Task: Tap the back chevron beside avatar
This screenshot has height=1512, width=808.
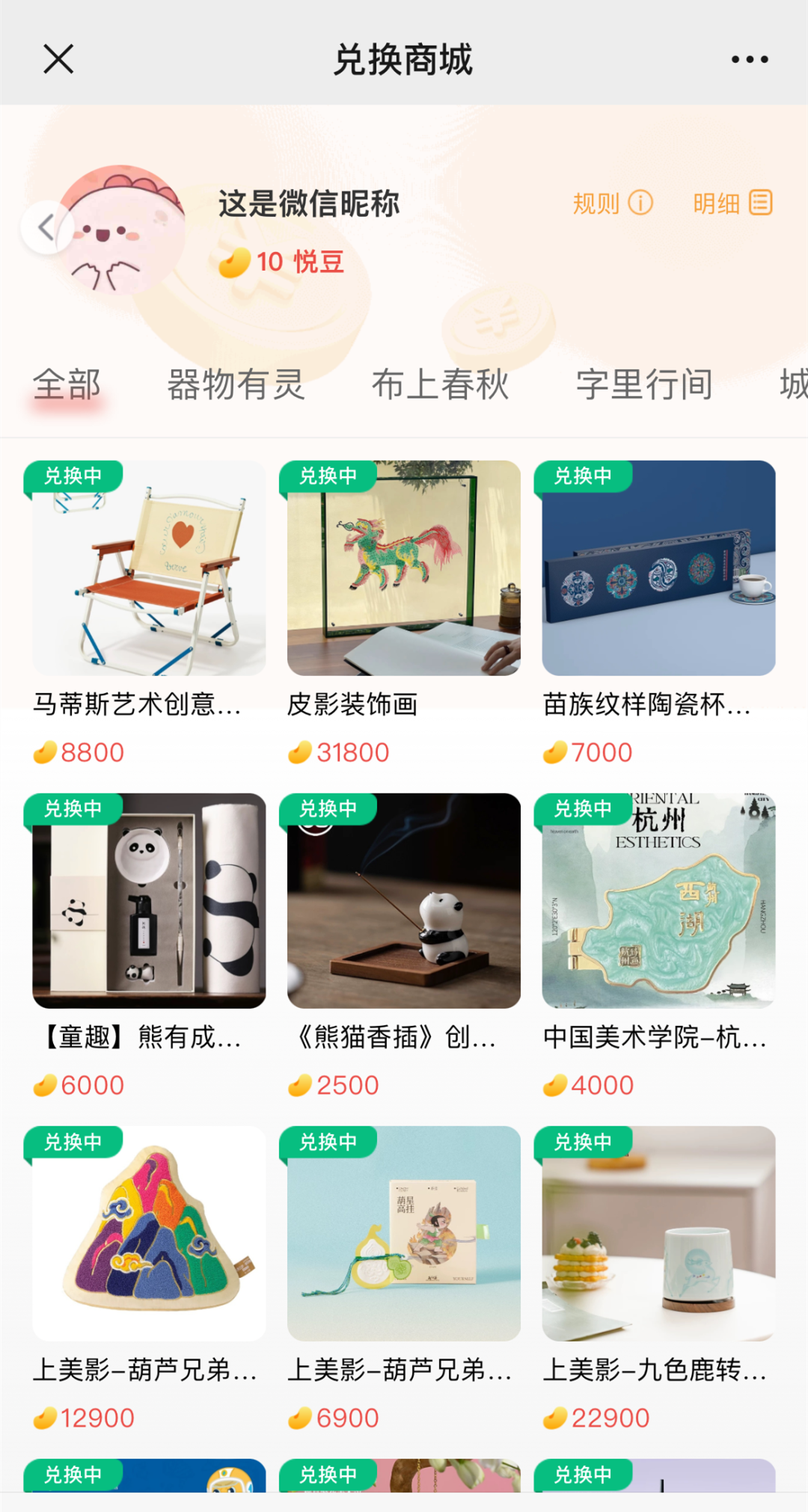Action: point(46,227)
